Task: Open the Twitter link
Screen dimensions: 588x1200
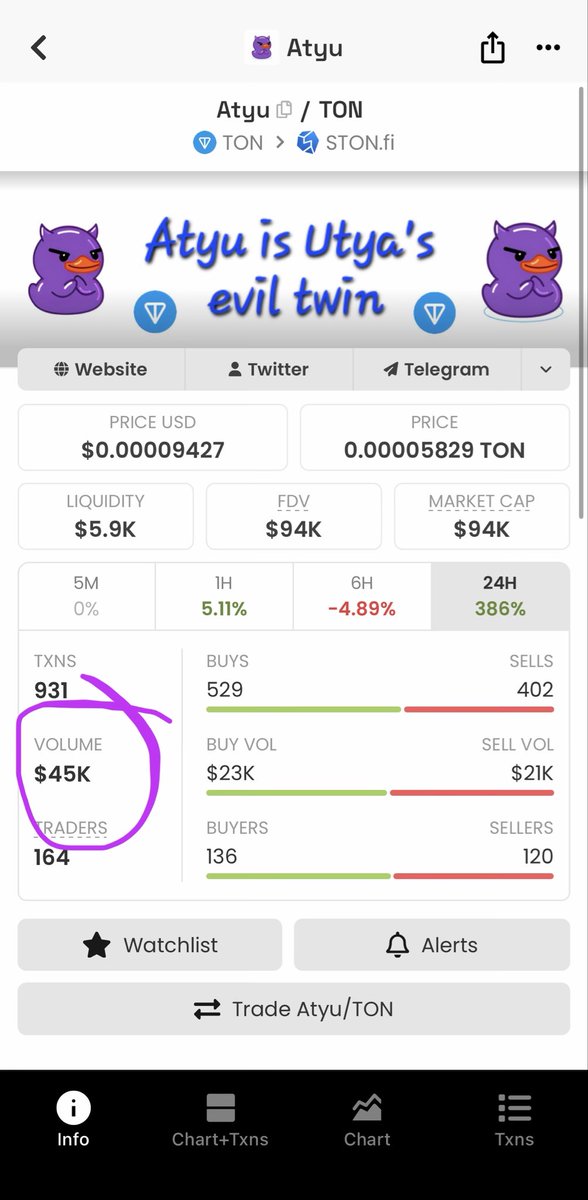Action: pos(269,369)
